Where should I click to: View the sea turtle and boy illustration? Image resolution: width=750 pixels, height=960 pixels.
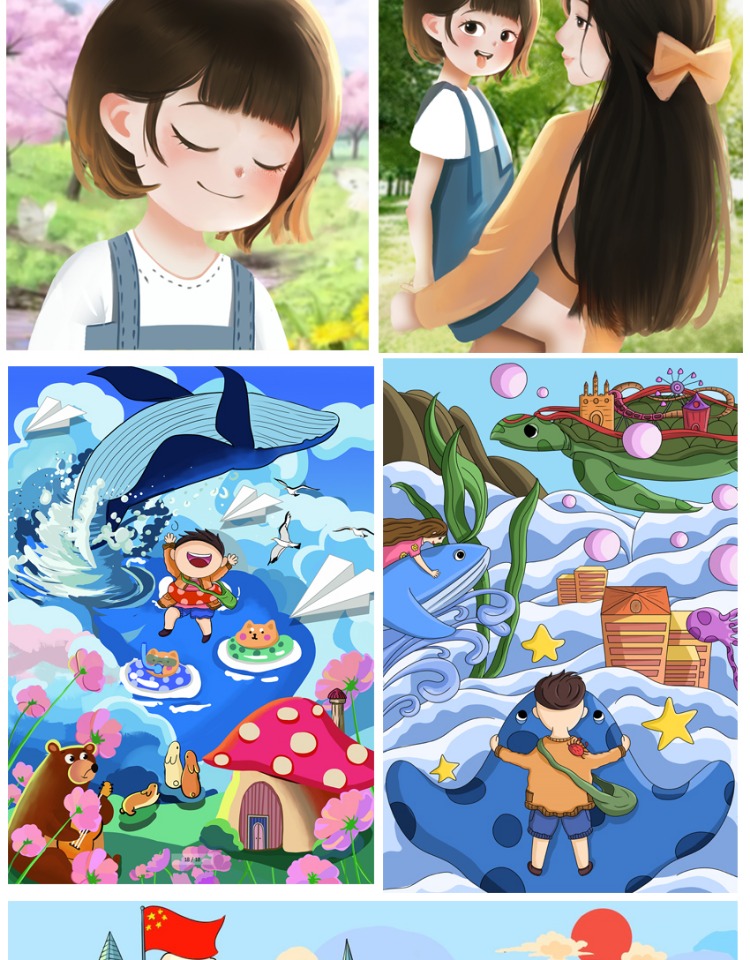click(x=560, y=624)
